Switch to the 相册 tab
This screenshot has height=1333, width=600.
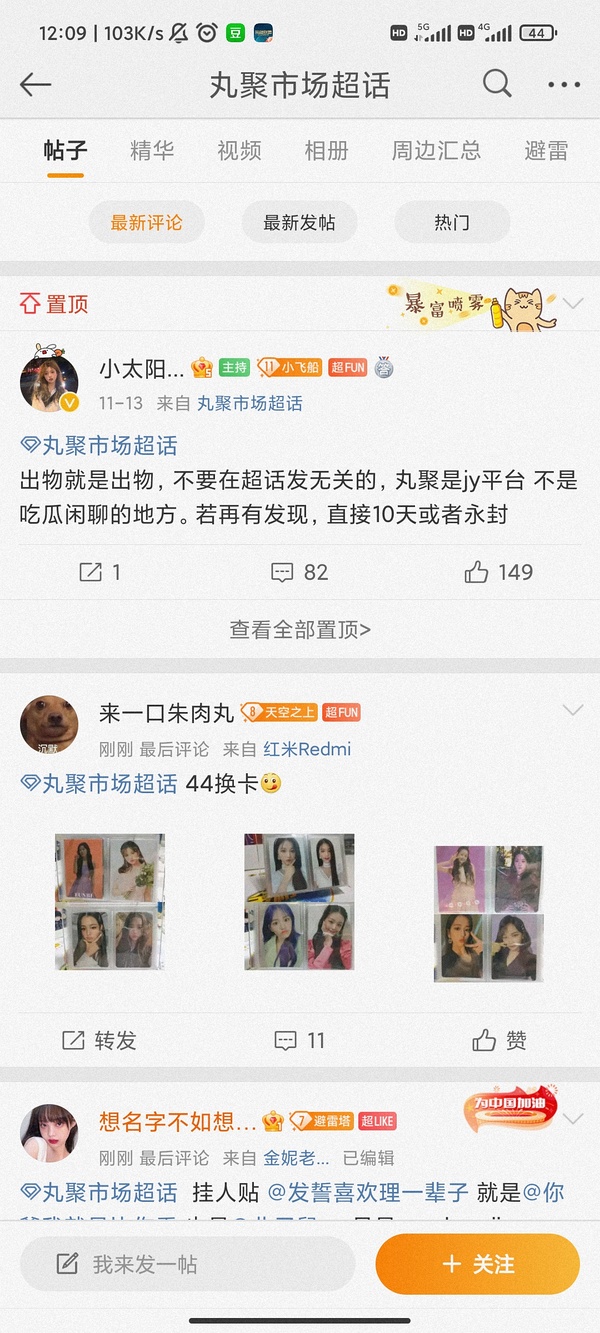(x=326, y=151)
